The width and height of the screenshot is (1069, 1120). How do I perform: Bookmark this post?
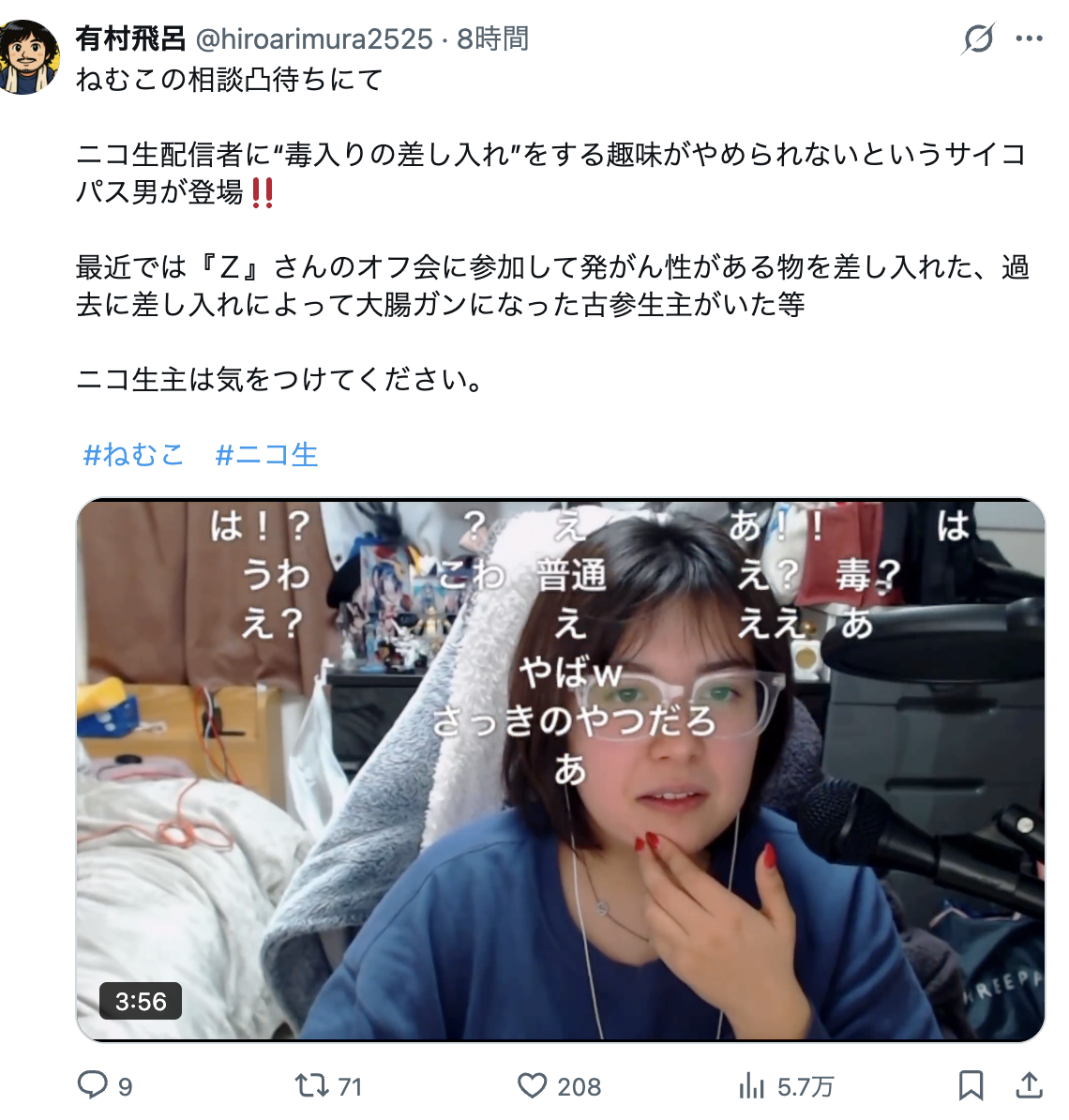click(971, 1085)
